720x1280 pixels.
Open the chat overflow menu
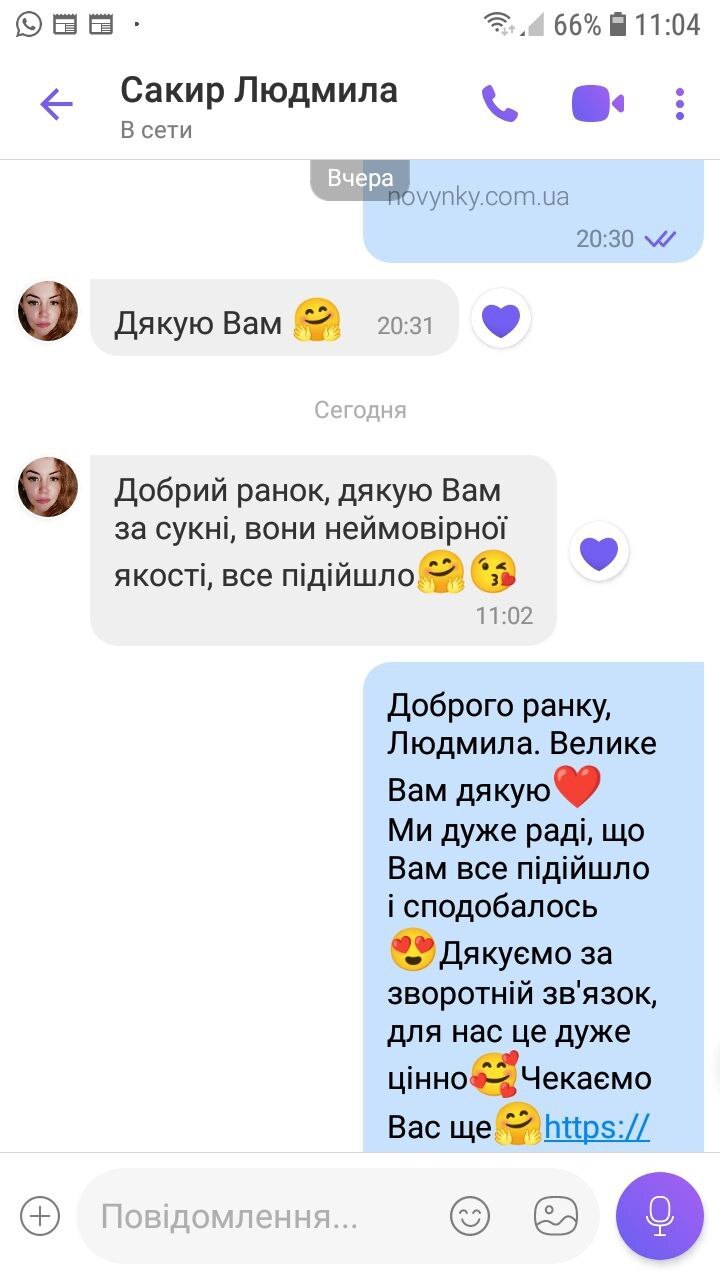680,103
